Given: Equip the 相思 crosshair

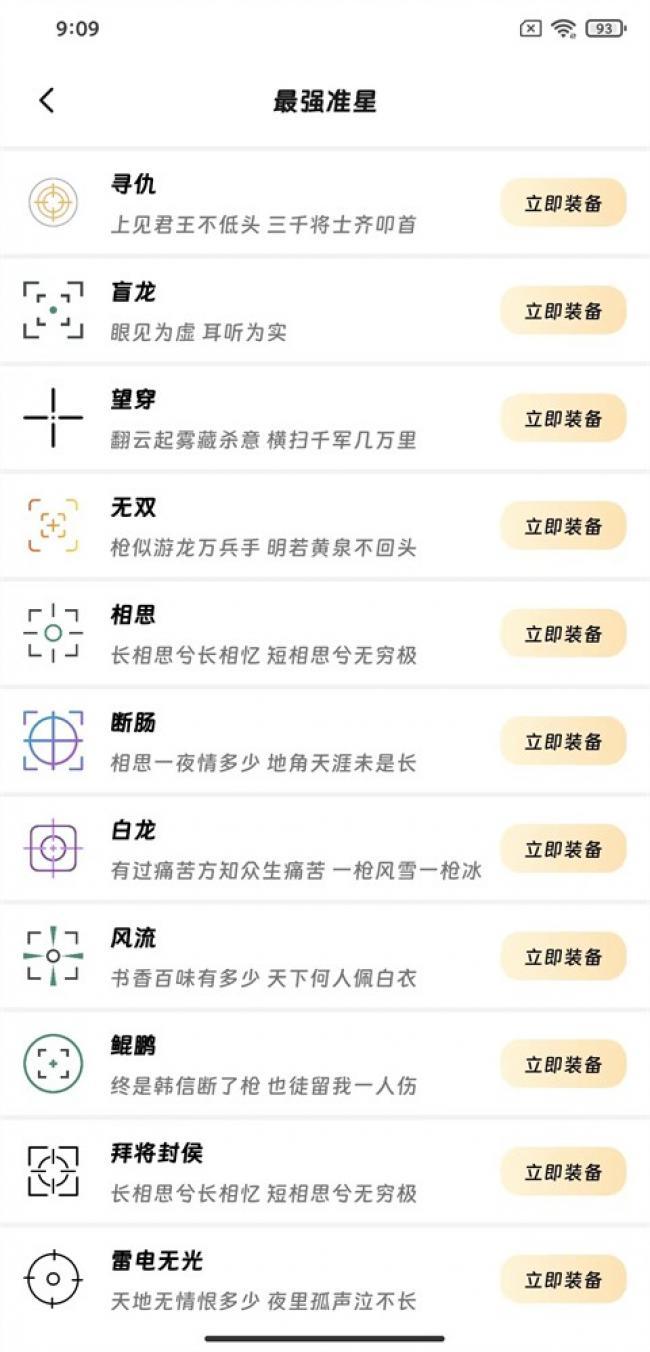Looking at the screenshot, I should 563,634.
